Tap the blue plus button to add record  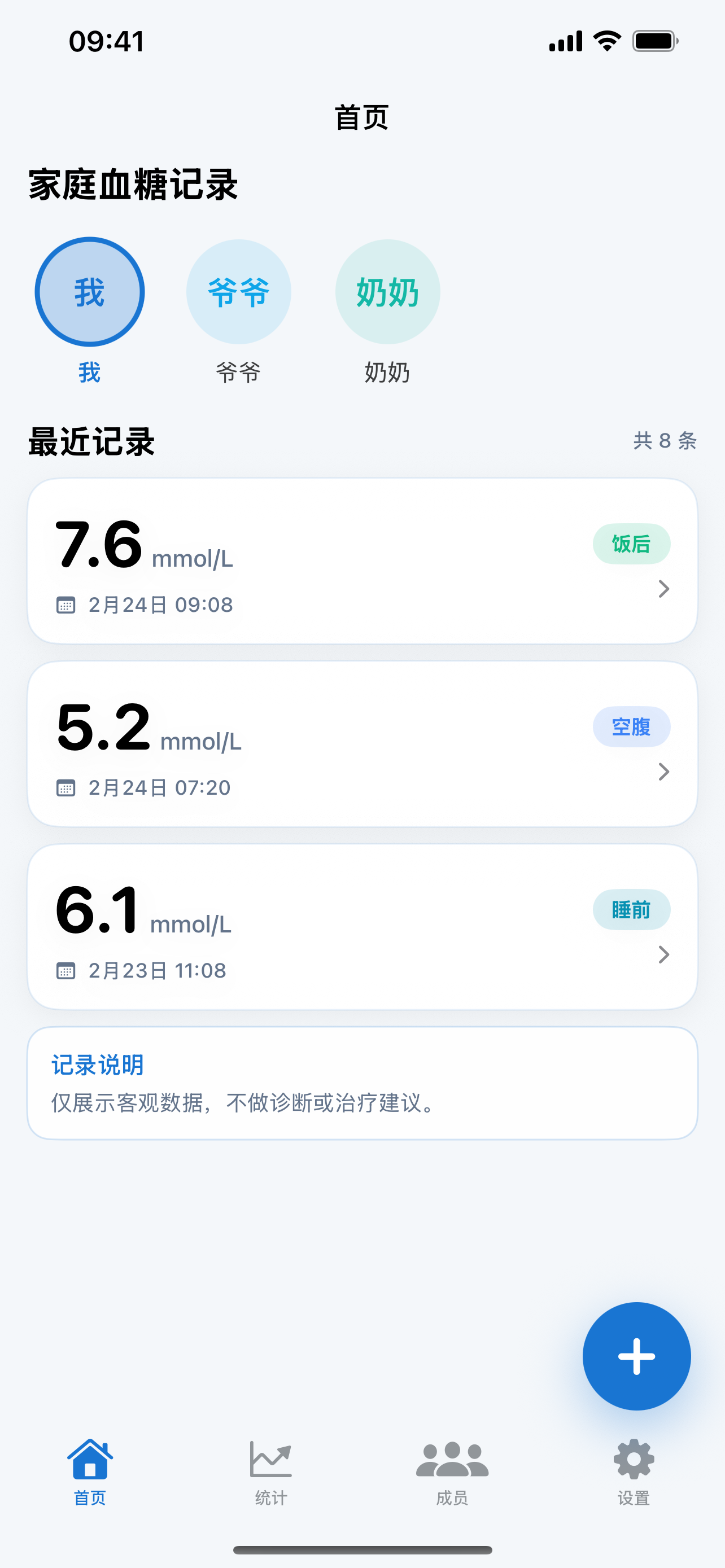coord(636,1357)
